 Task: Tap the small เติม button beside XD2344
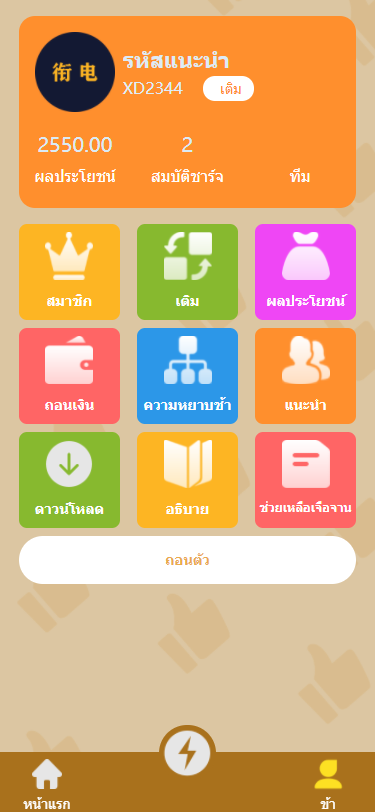pyautogui.click(x=228, y=89)
